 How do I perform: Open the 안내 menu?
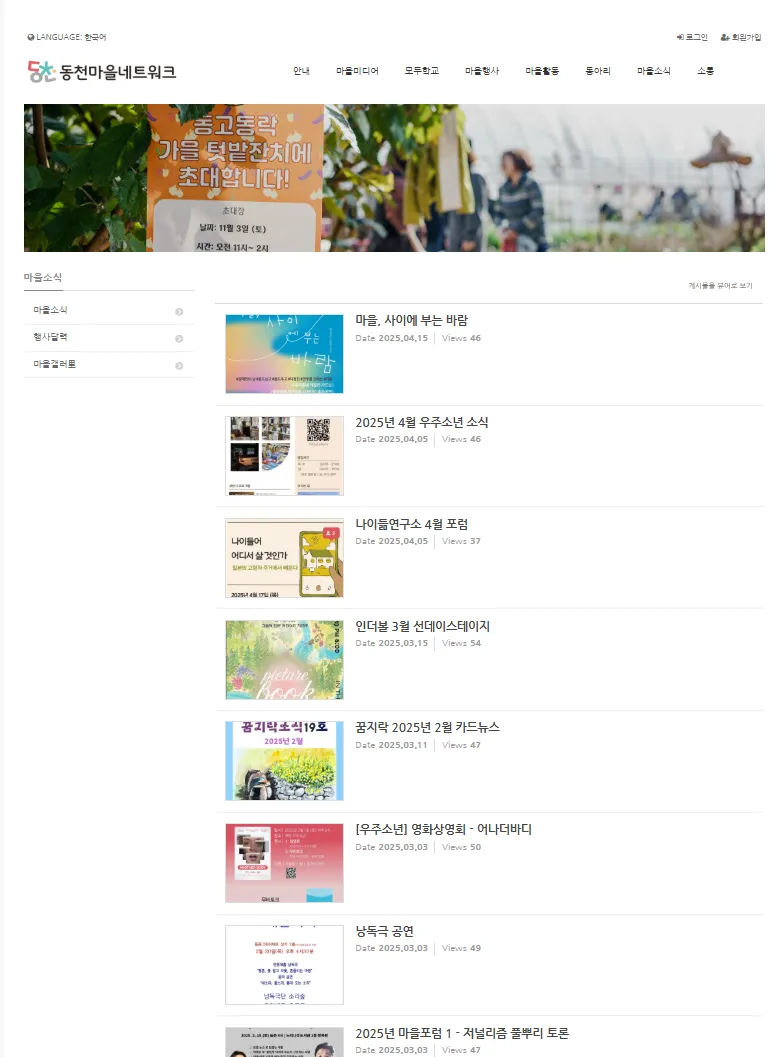[x=301, y=71]
